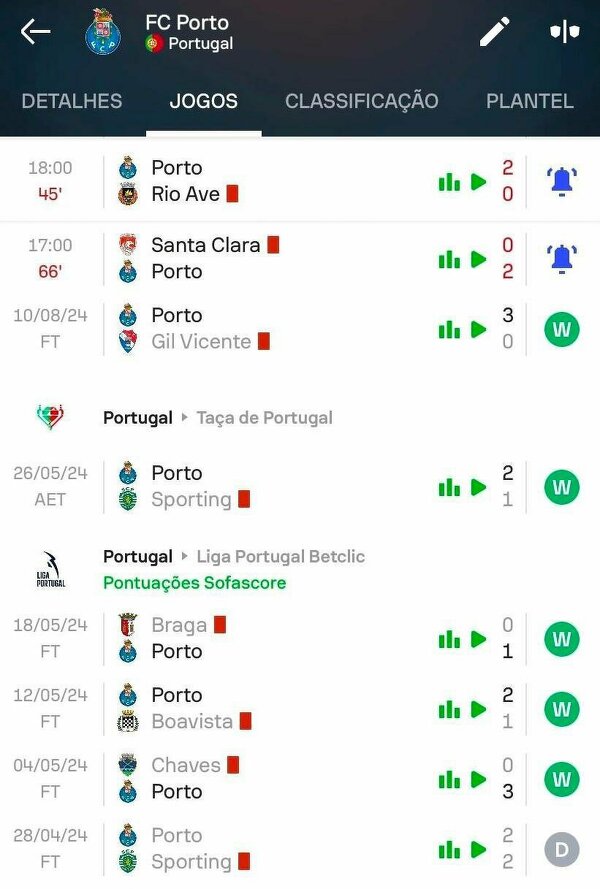
Task: Open the live Porto vs Rio Ave match
Action: (x=270, y=181)
